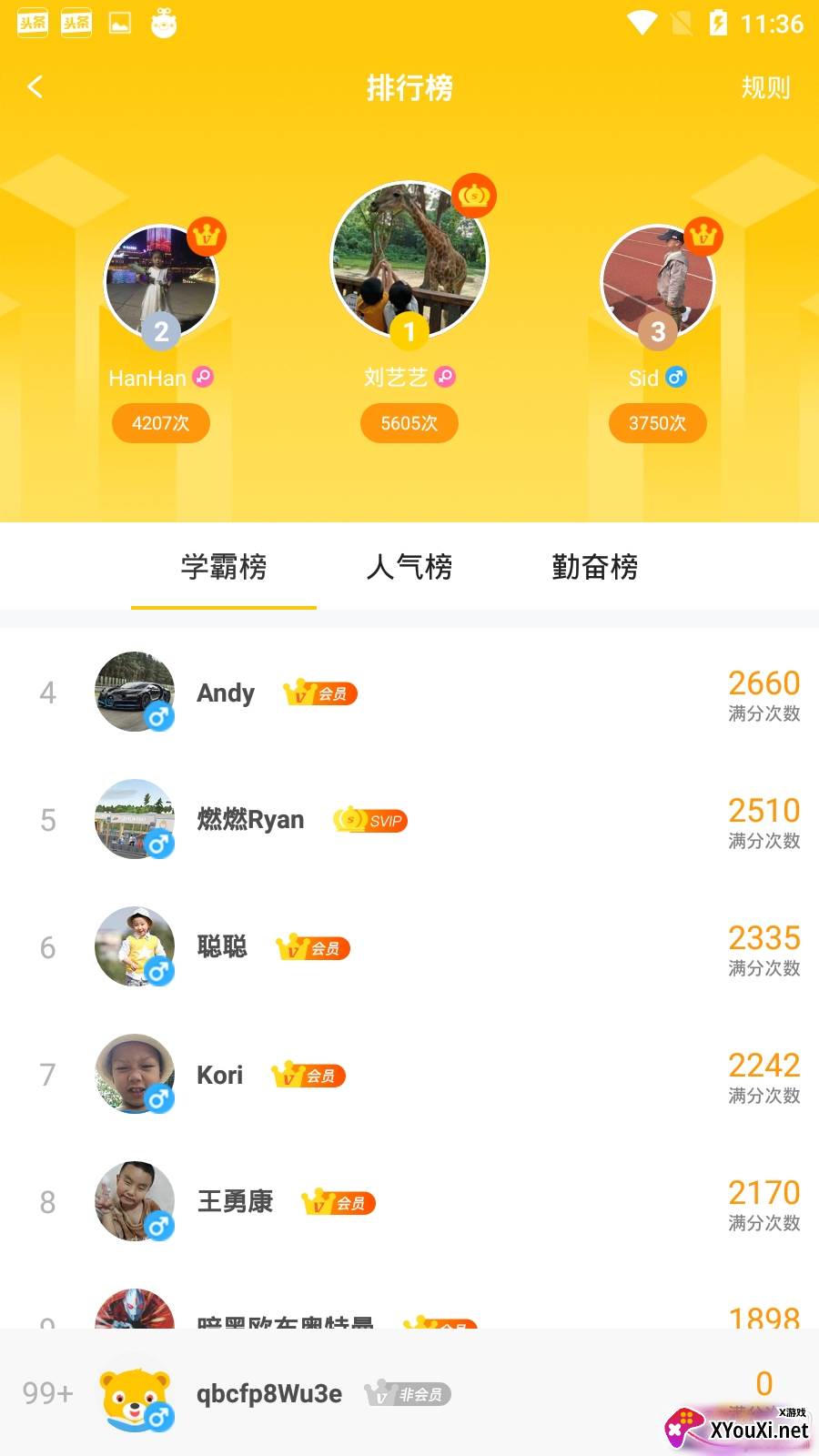The image size is (819, 1456).
Task: Switch to the 人气榜 tab
Action: 409,567
